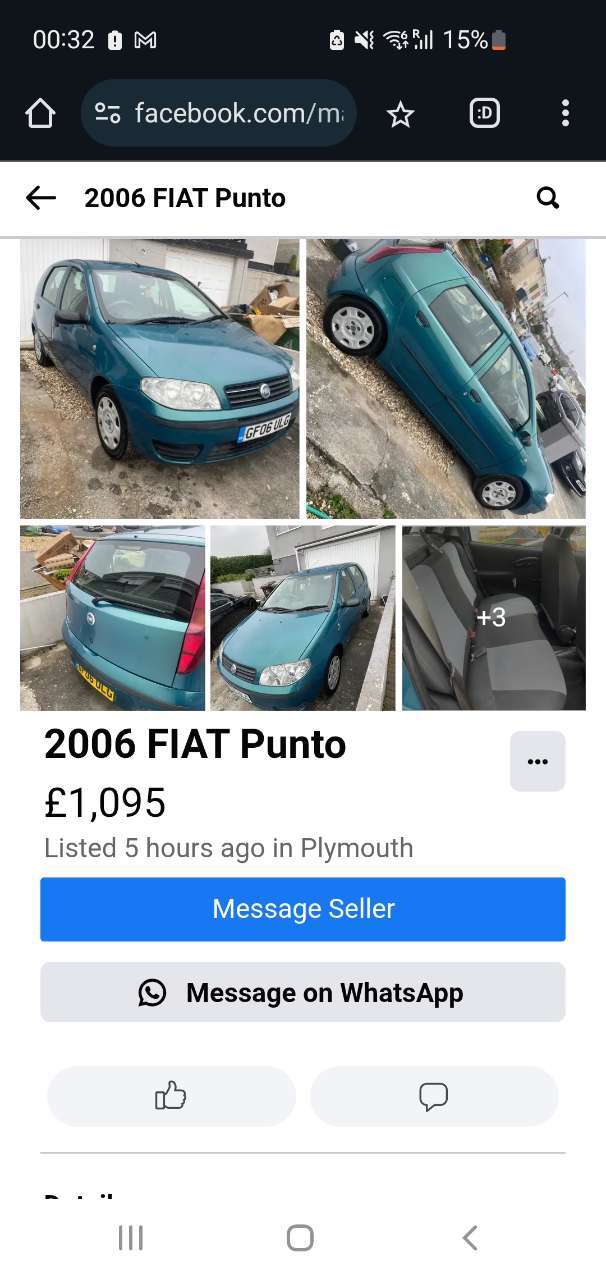
Task: Tap the browser home icon
Action: (x=40, y=114)
